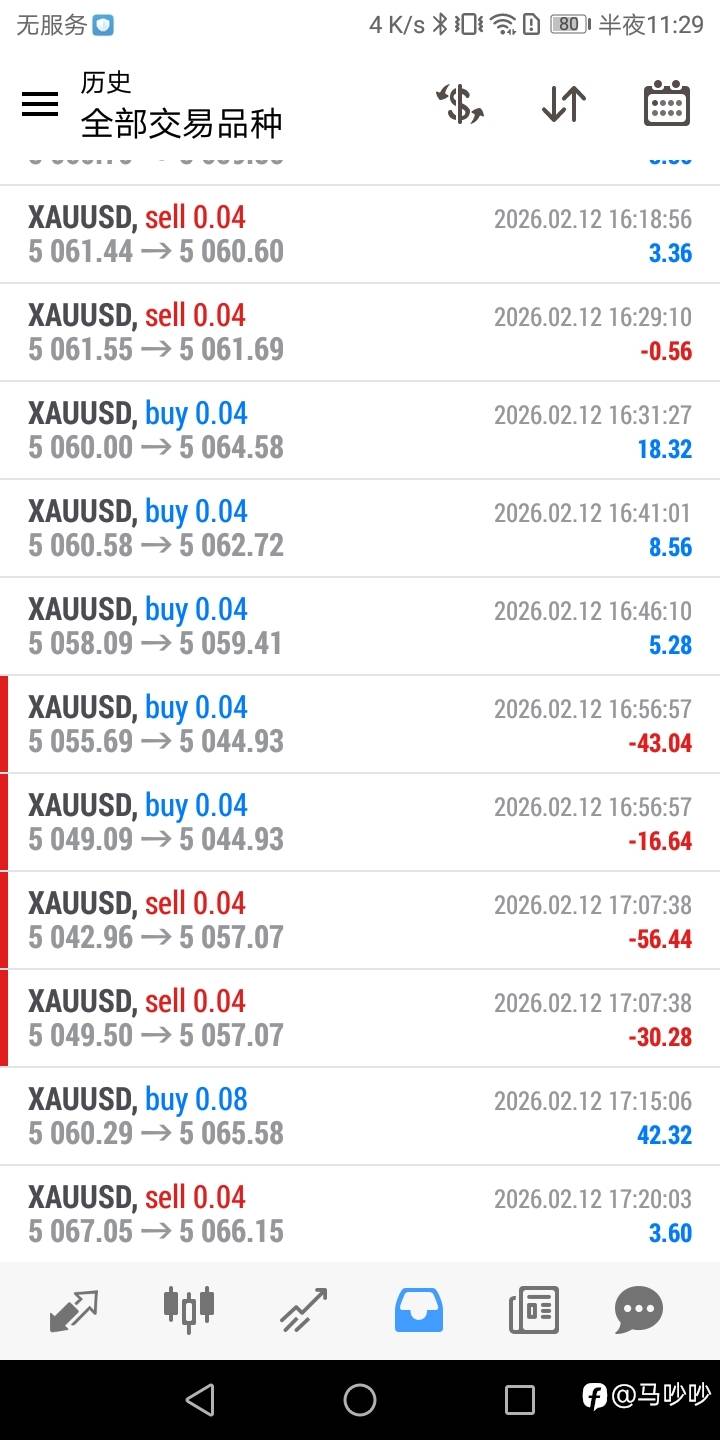
Task: Open the buy 0.08 trade with 42.32 profit
Action: point(360,1117)
